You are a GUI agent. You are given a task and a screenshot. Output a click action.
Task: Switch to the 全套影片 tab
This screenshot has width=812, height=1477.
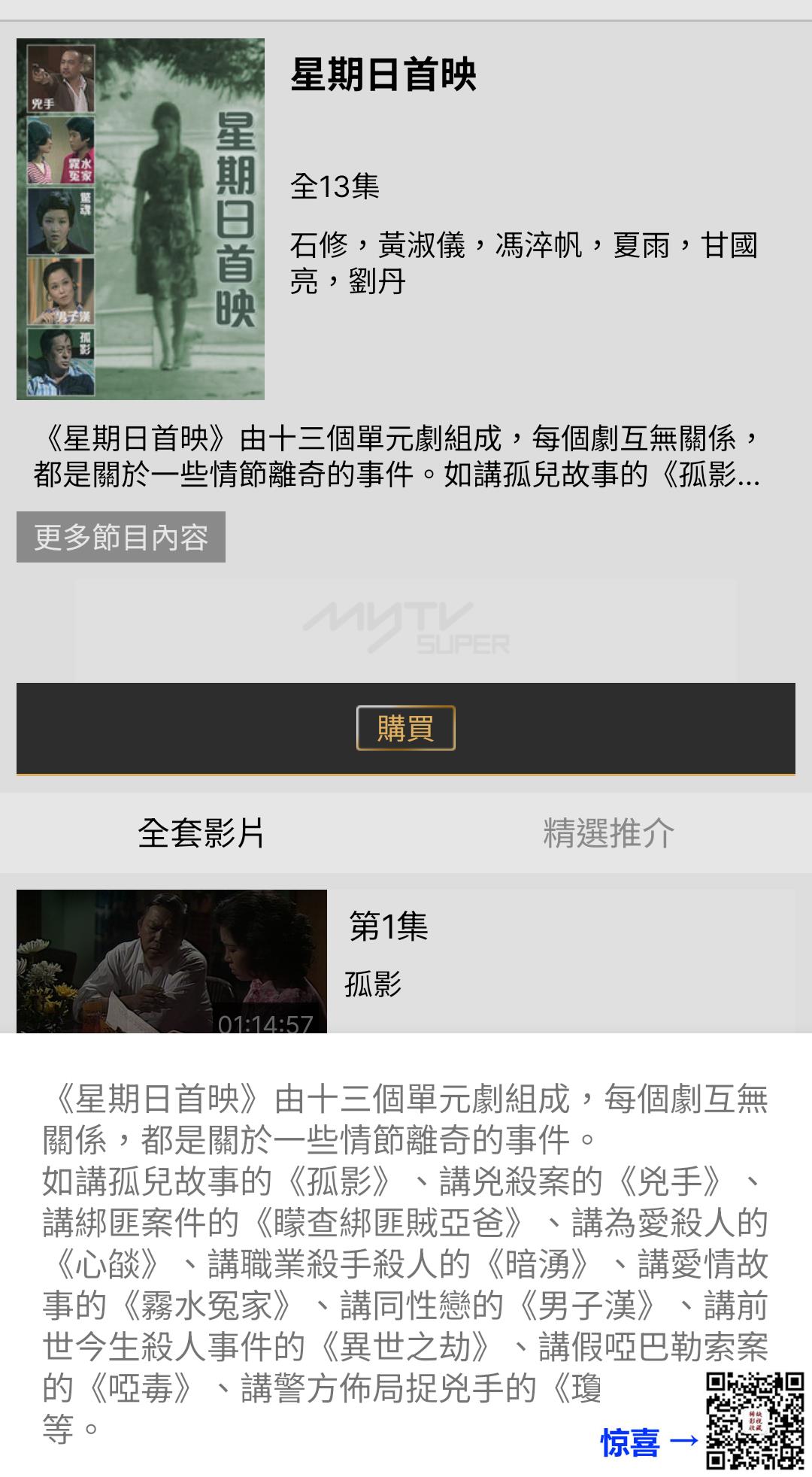pyautogui.click(x=201, y=833)
